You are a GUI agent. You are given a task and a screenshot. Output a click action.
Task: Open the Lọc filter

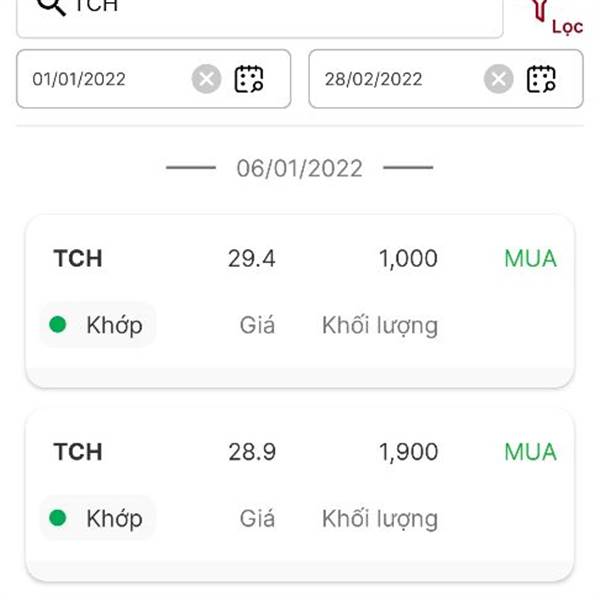(554, 14)
